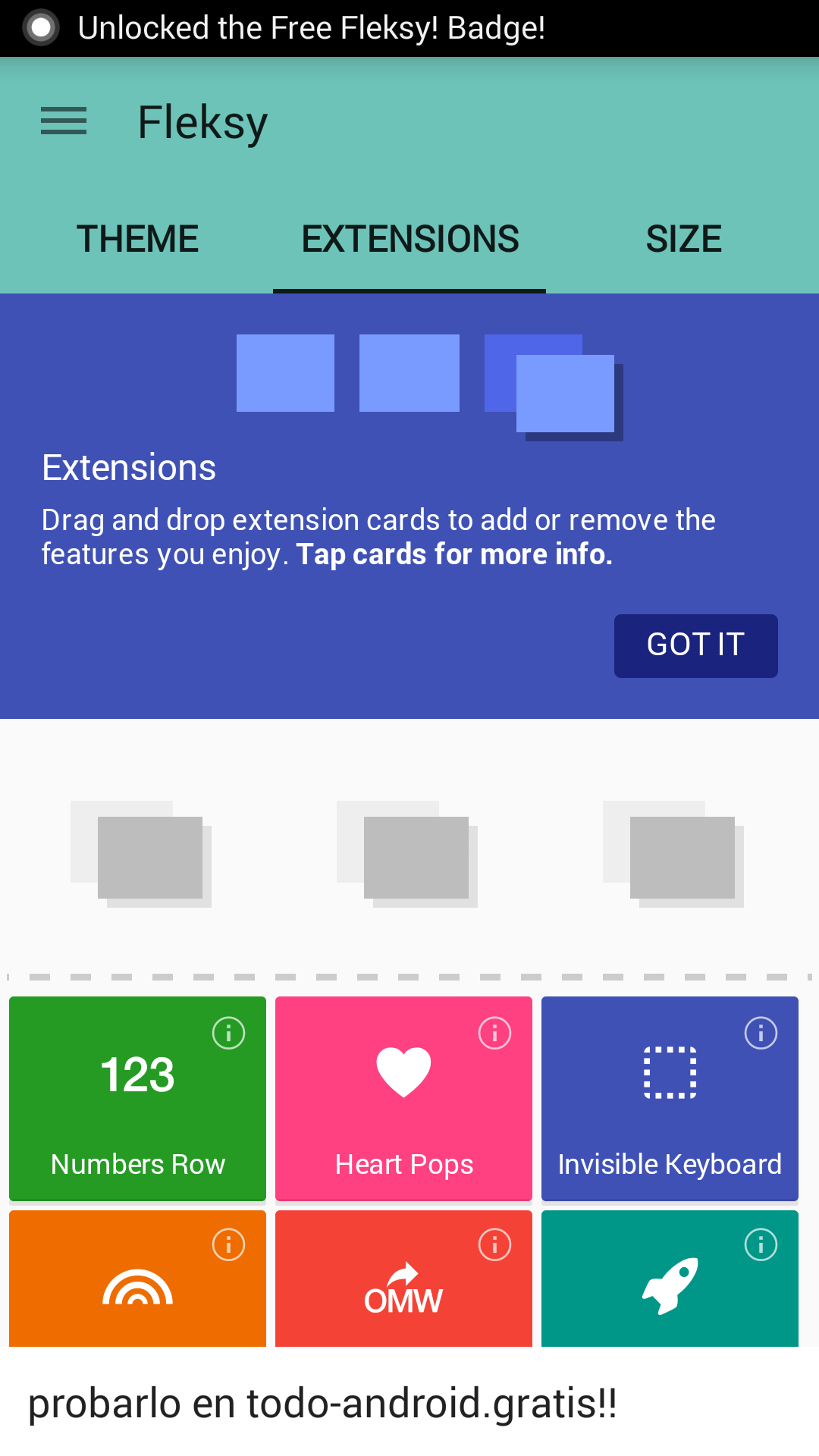Show info for the rocket extension
This screenshot has width=819, height=1456.
(761, 1244)
